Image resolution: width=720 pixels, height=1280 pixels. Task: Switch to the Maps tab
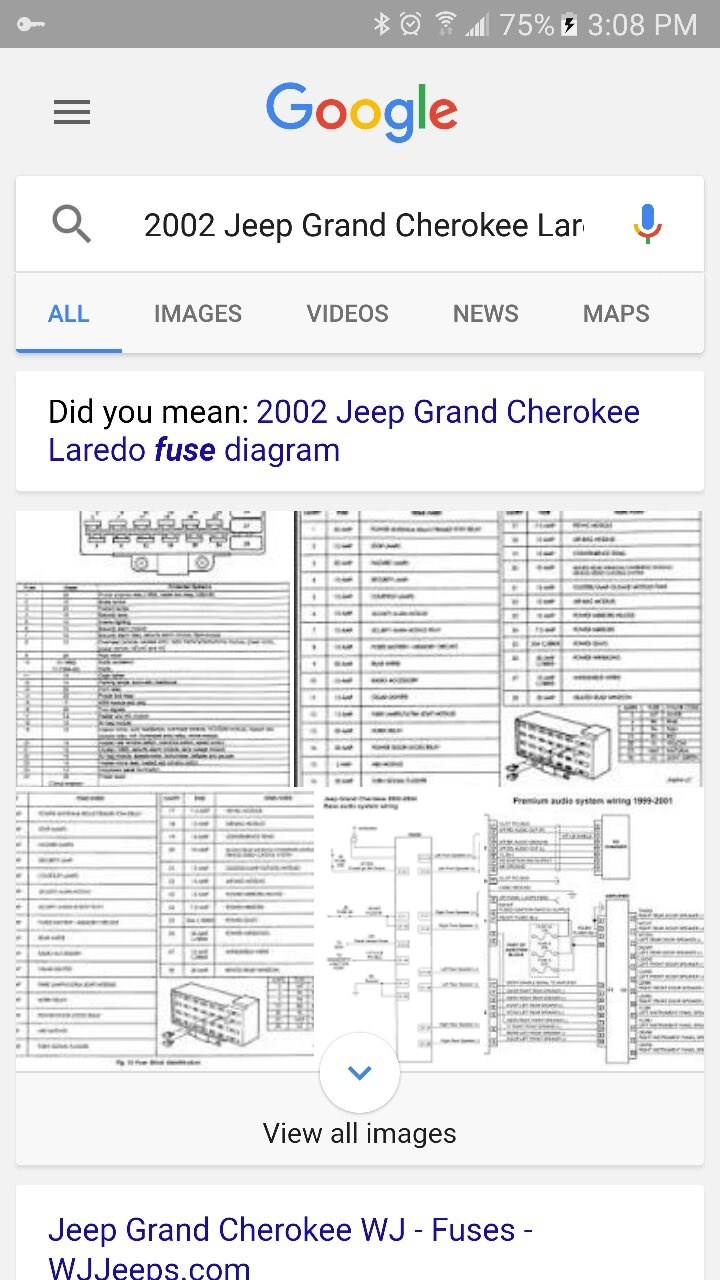616,313
